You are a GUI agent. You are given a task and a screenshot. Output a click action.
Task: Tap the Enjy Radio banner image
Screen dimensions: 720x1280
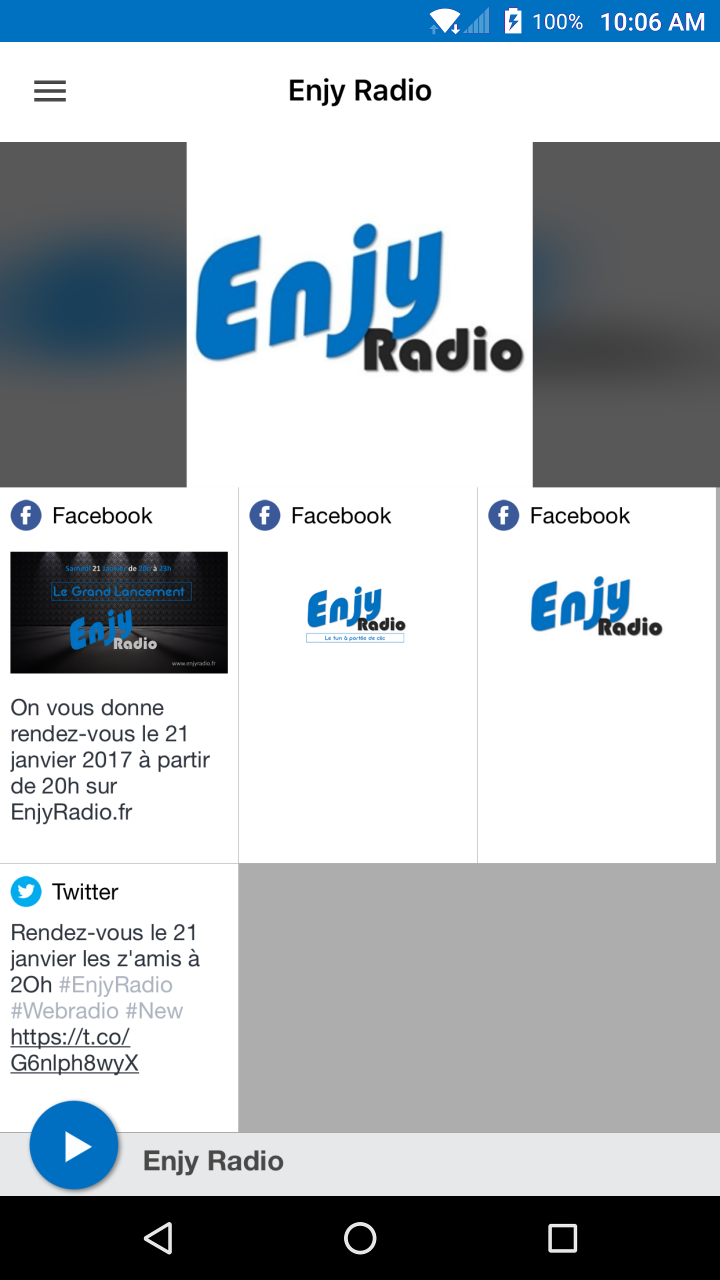point(359,314)
